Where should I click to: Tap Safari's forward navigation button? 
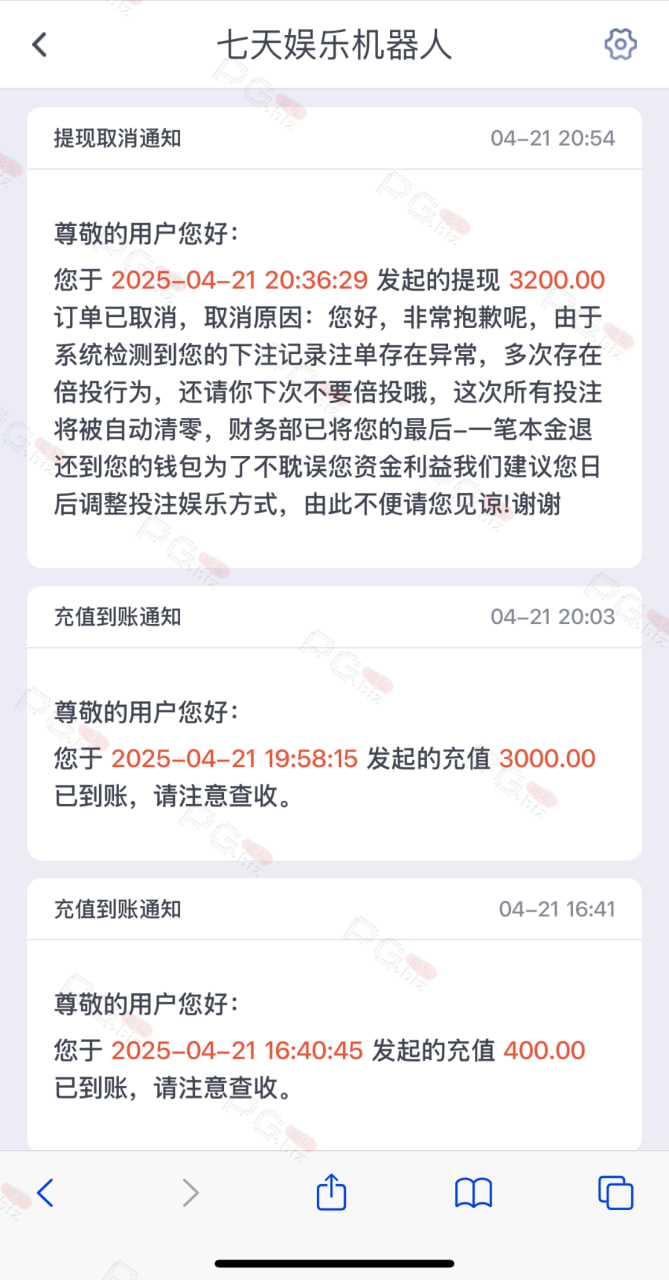click(x=190, y=1192)
